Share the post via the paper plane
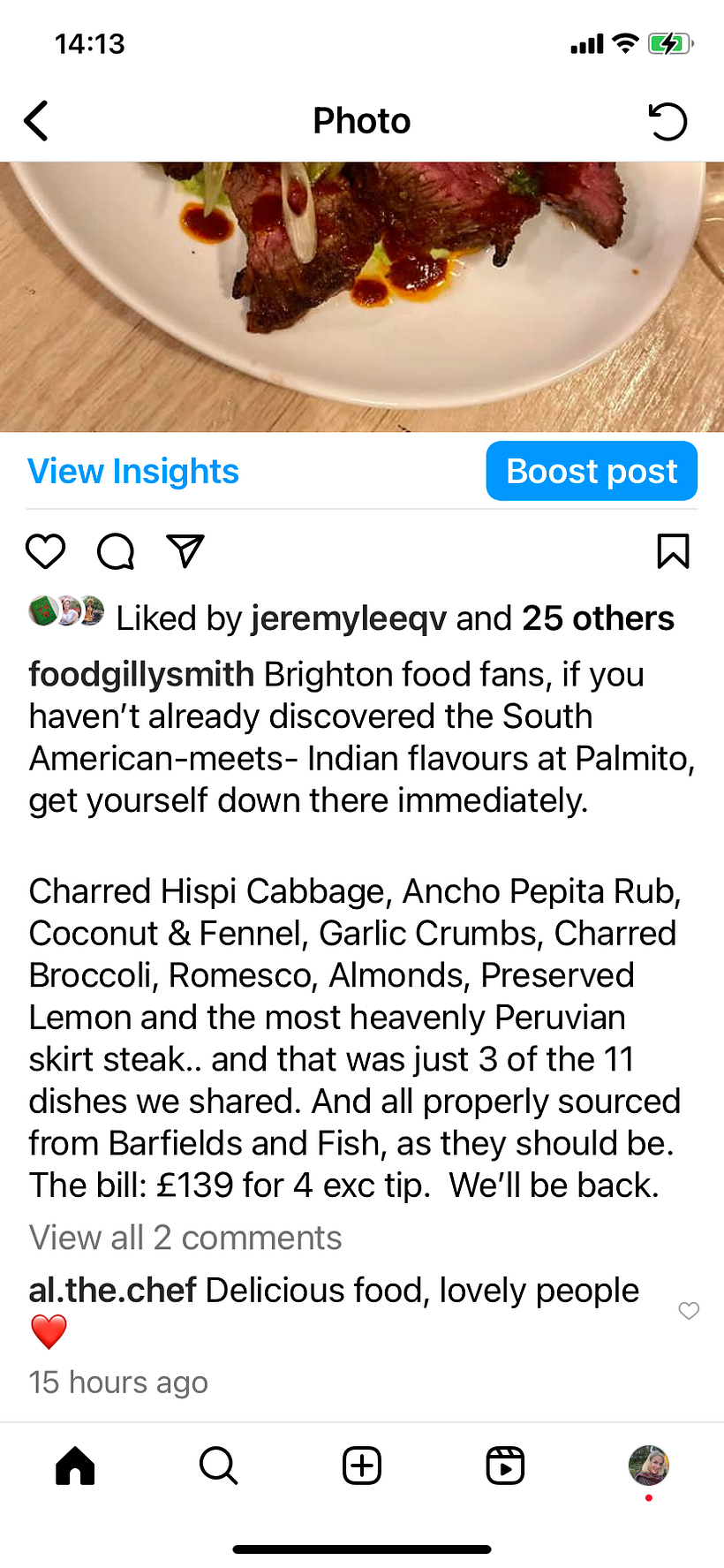The image size is (724, 1568). 185,551
